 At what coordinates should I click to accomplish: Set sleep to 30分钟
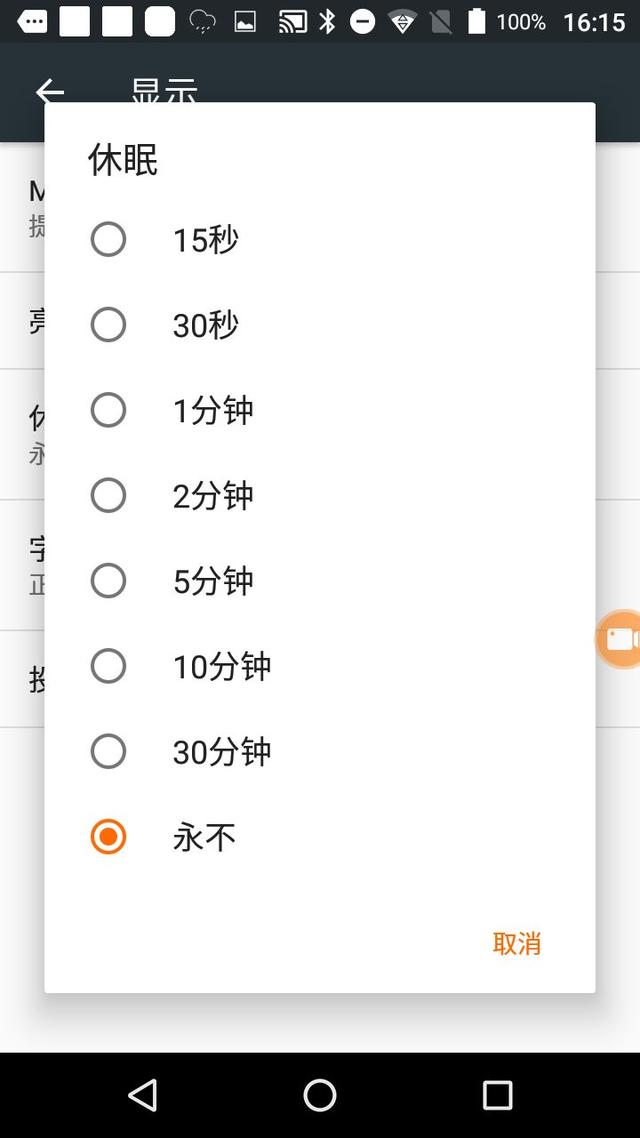(x=319, y=752)
